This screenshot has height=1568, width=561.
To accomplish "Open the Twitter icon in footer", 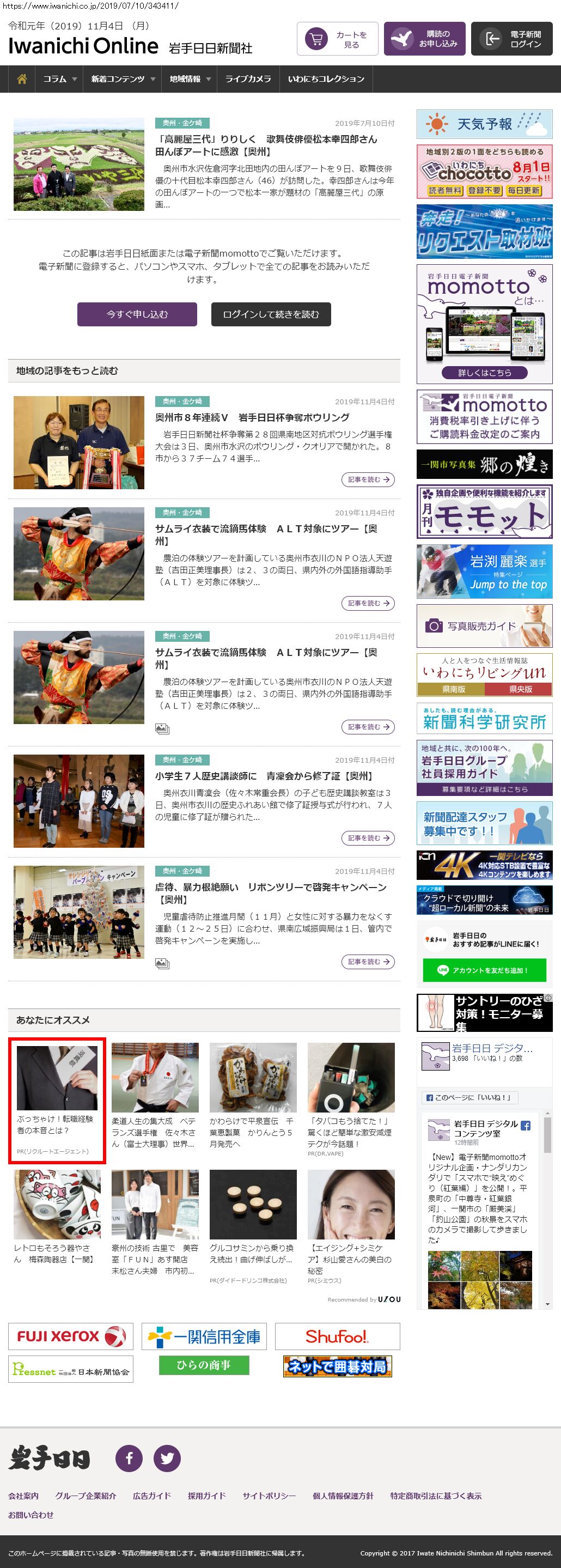I will 167,1458.
